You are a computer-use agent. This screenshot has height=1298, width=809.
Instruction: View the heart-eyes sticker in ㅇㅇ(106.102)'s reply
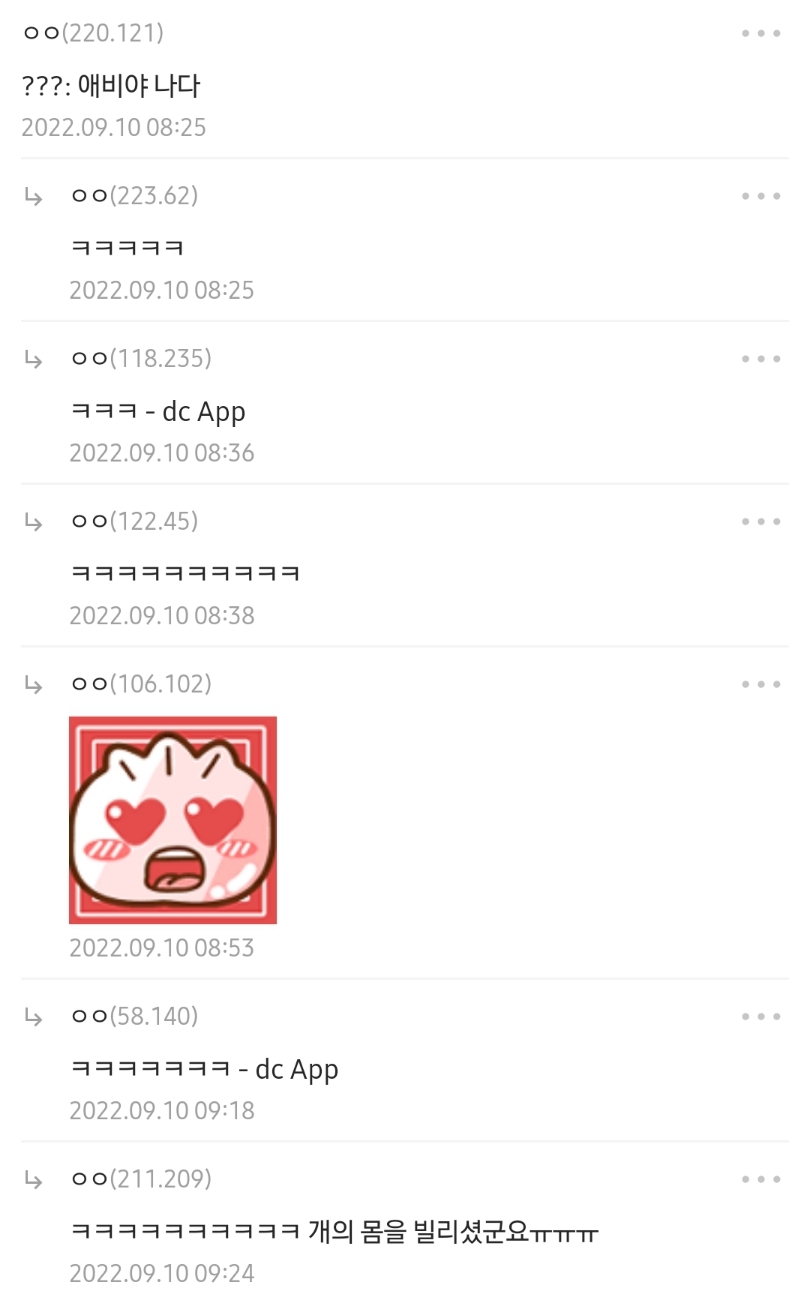point(173,820)
